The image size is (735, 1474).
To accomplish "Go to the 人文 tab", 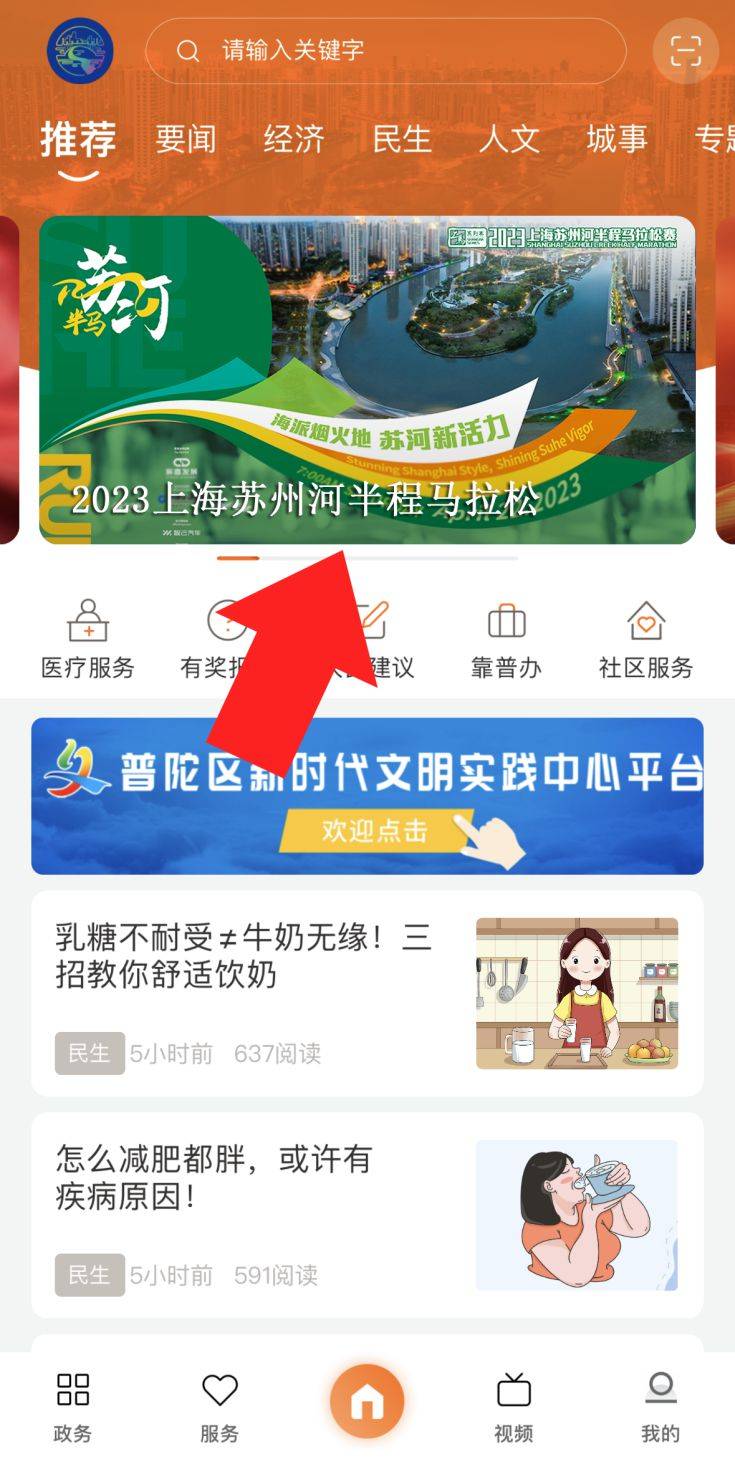I will [x=509, y=139].
